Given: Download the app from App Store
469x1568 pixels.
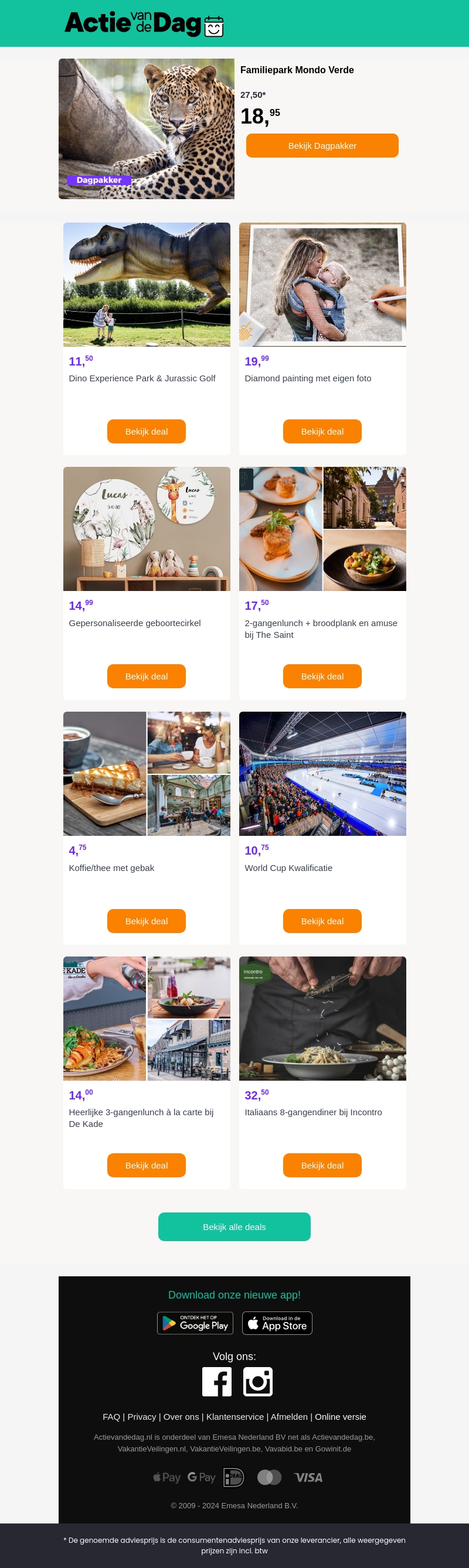Looking at the screenshot, I should pyautogui.click(x=277, y=1323).
